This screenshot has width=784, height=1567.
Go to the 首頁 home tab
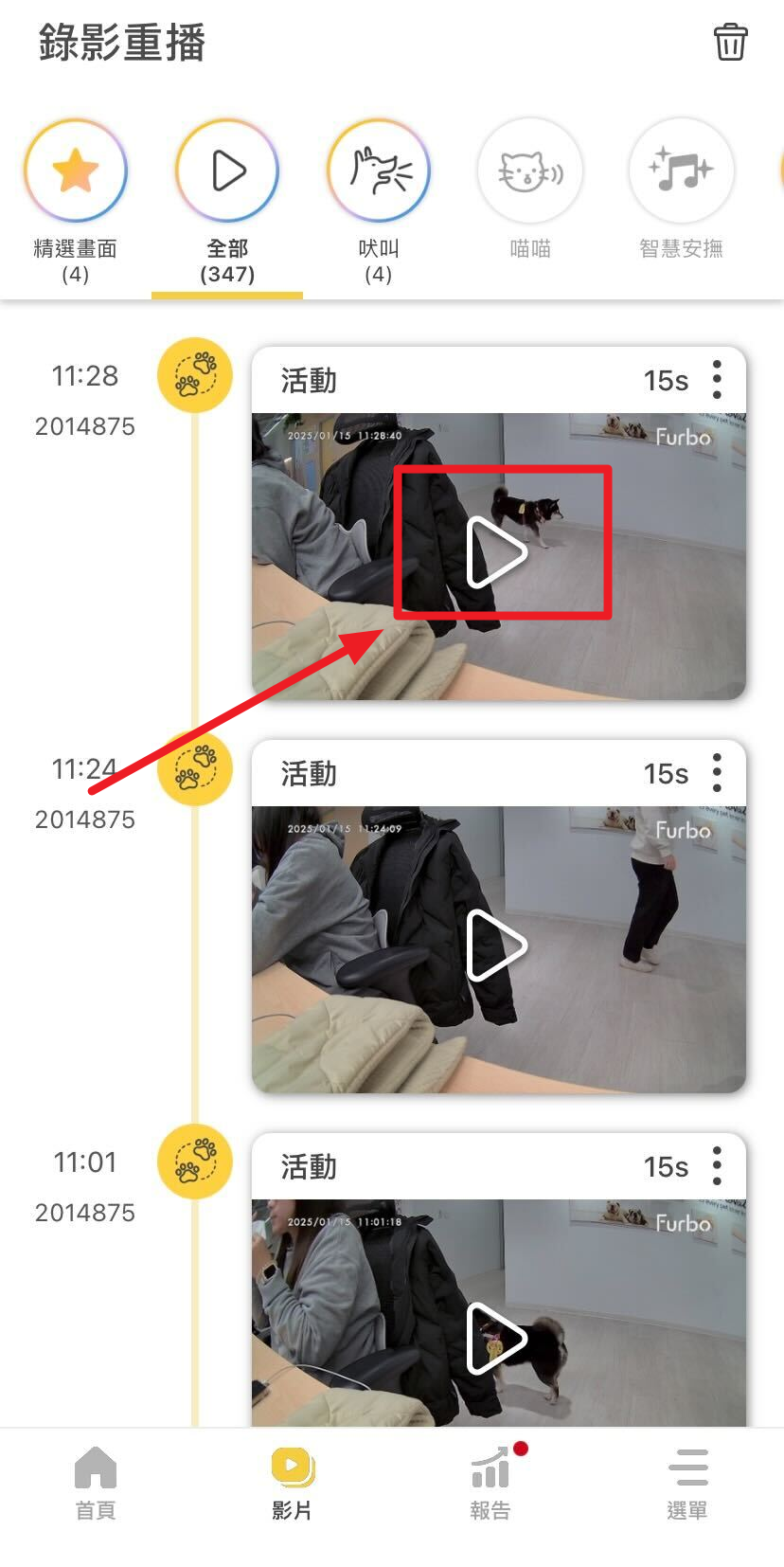click(96, 1482)
